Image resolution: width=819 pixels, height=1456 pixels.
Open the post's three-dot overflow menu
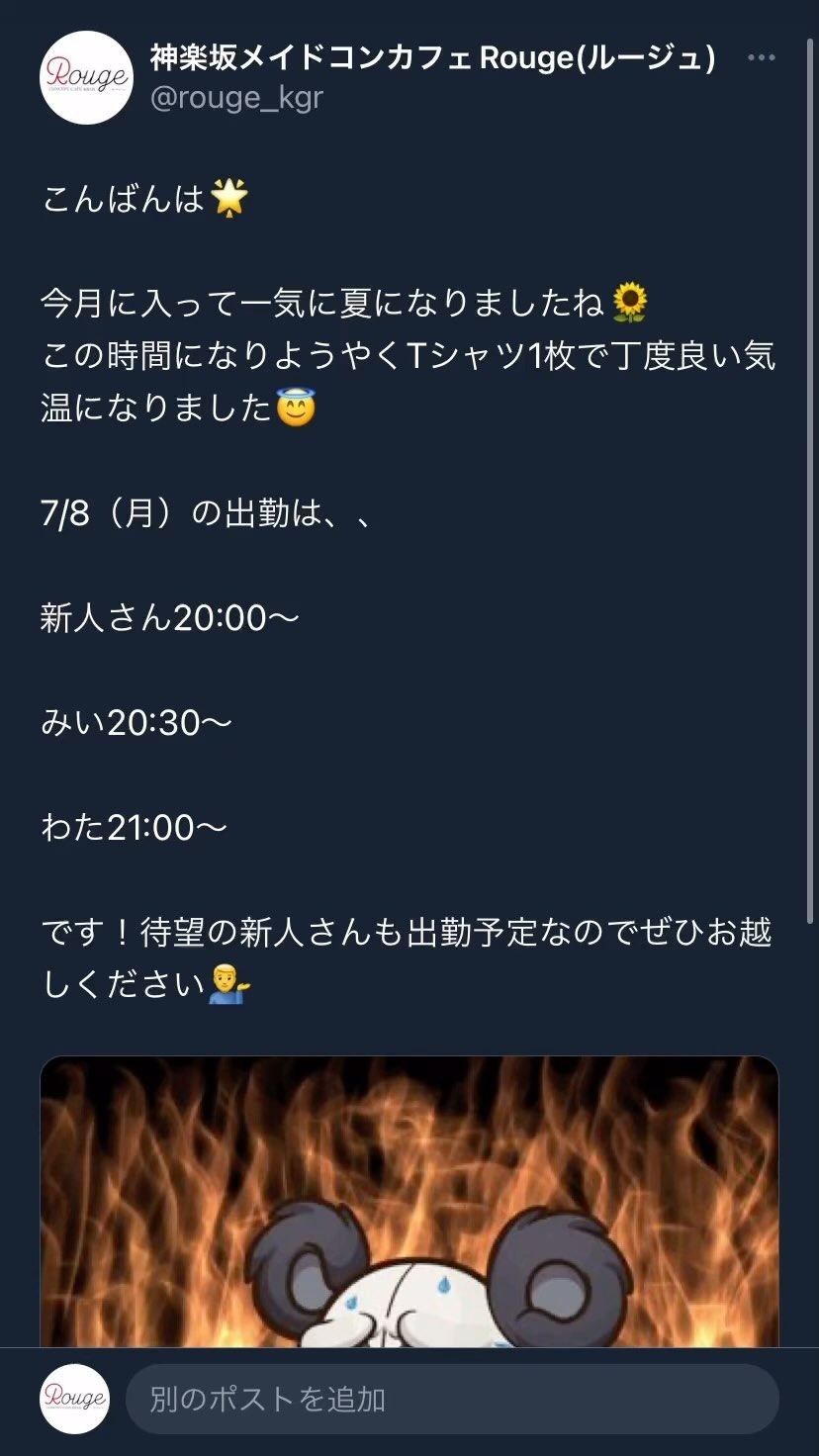761,58
